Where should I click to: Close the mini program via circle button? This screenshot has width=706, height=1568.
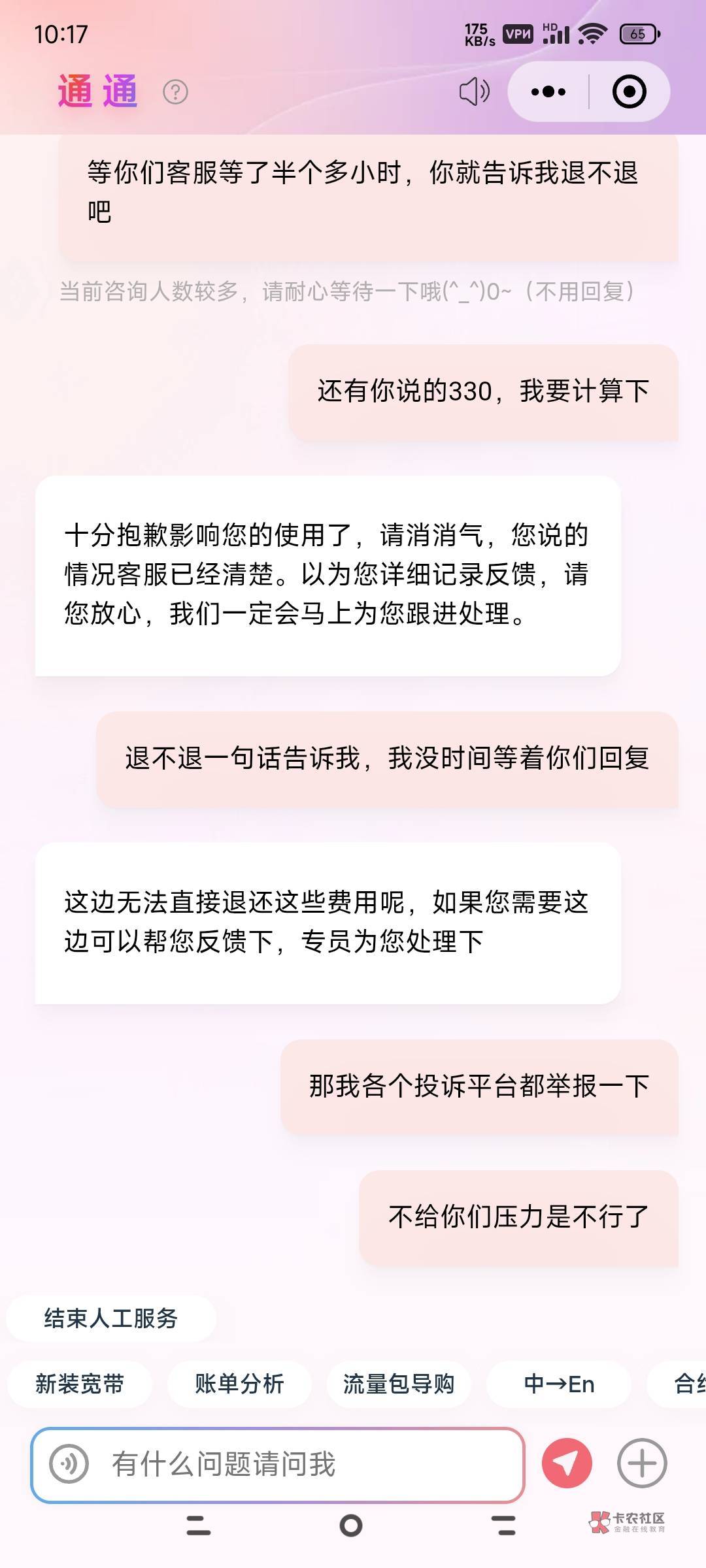pos(630,91)
